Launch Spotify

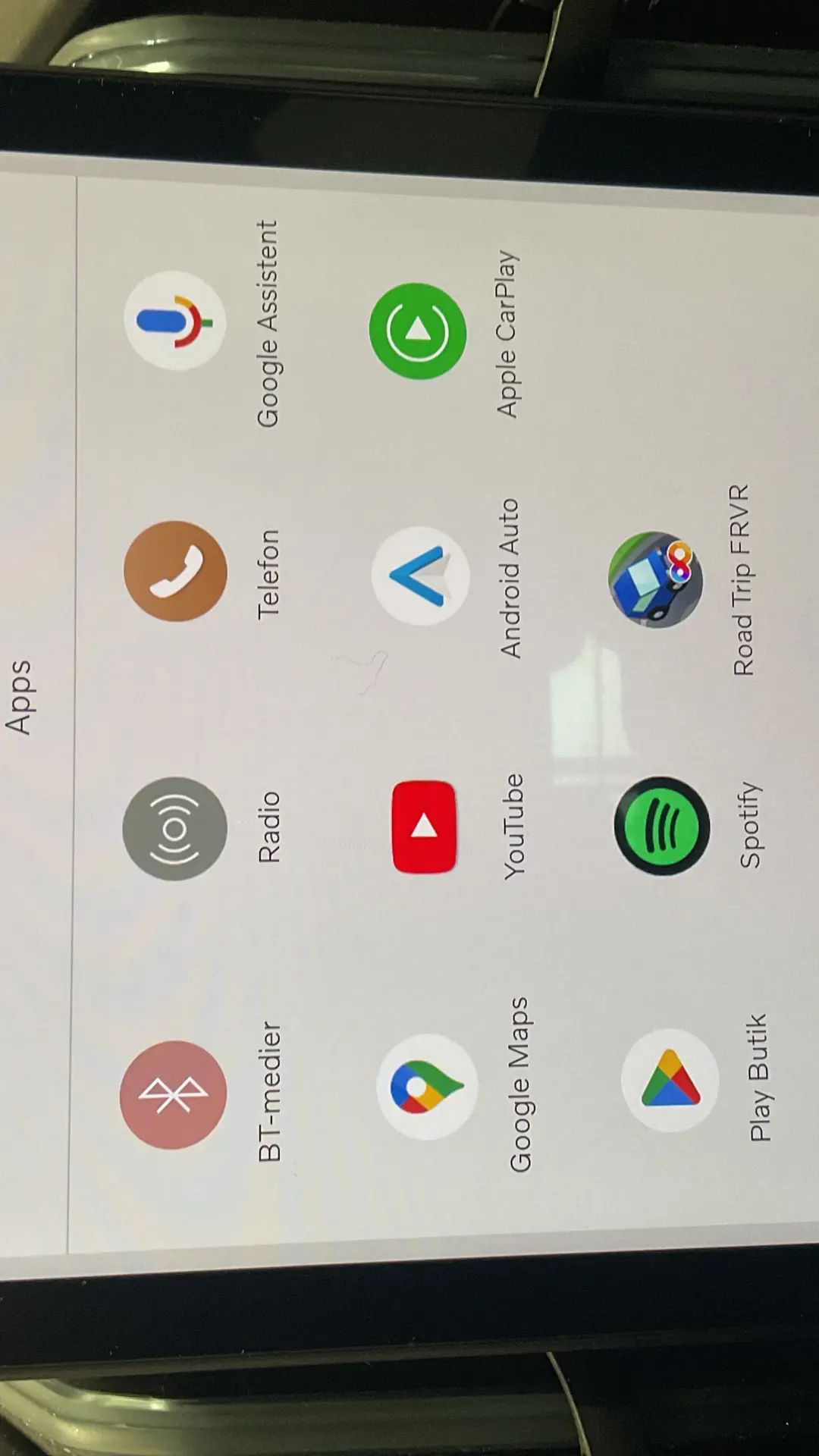[662, 826]
